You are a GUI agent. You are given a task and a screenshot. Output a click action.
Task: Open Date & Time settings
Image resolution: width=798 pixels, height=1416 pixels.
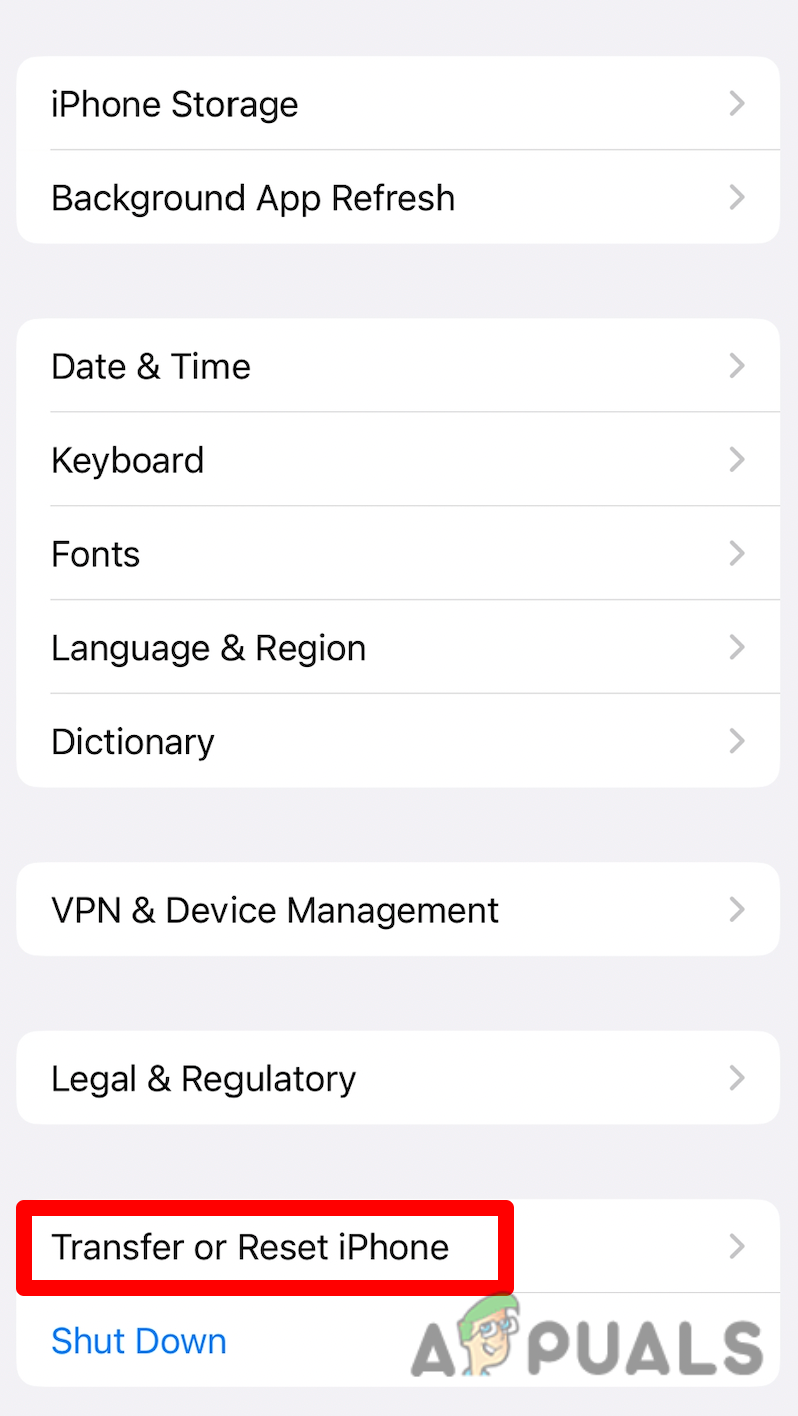(x=150, y=366)
